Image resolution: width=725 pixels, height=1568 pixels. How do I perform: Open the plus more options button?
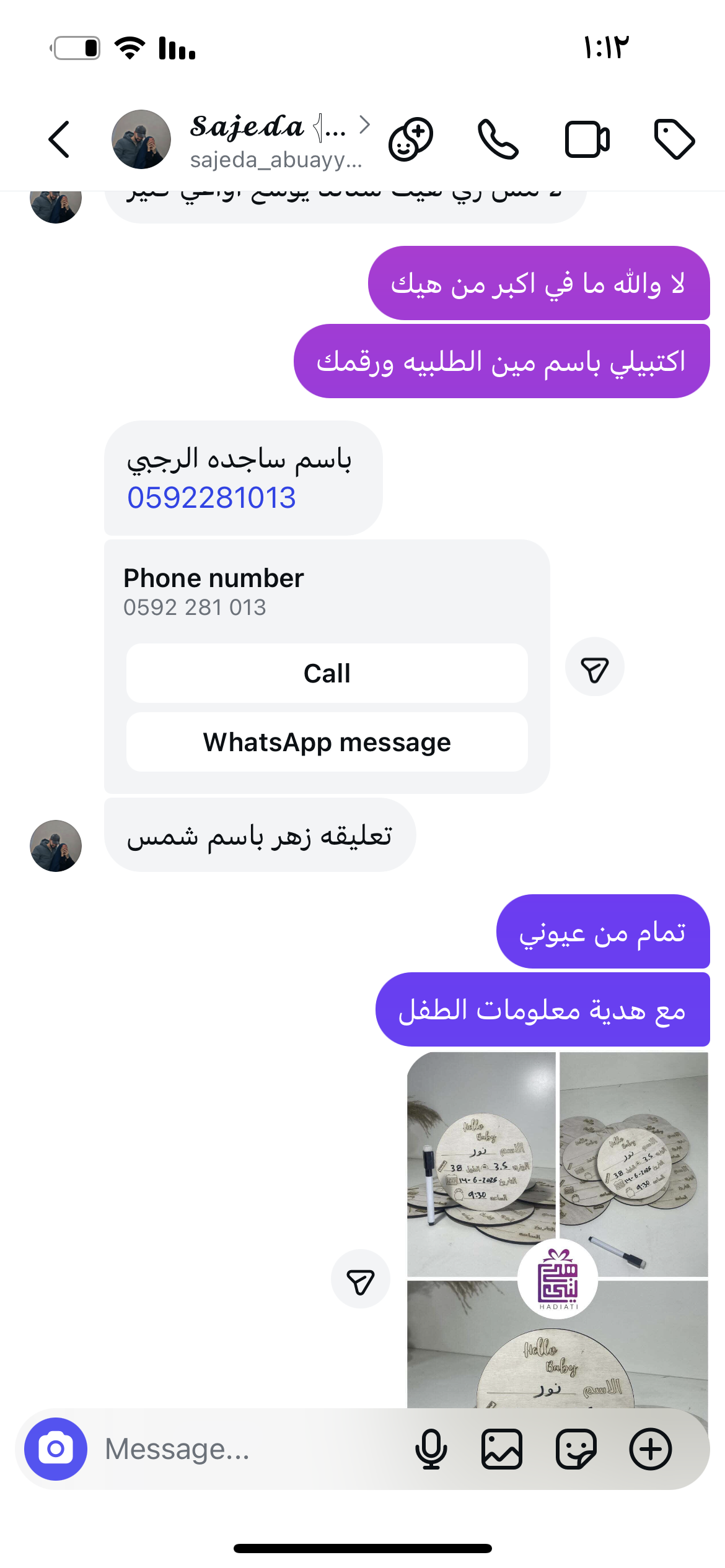pos(650,1449)
